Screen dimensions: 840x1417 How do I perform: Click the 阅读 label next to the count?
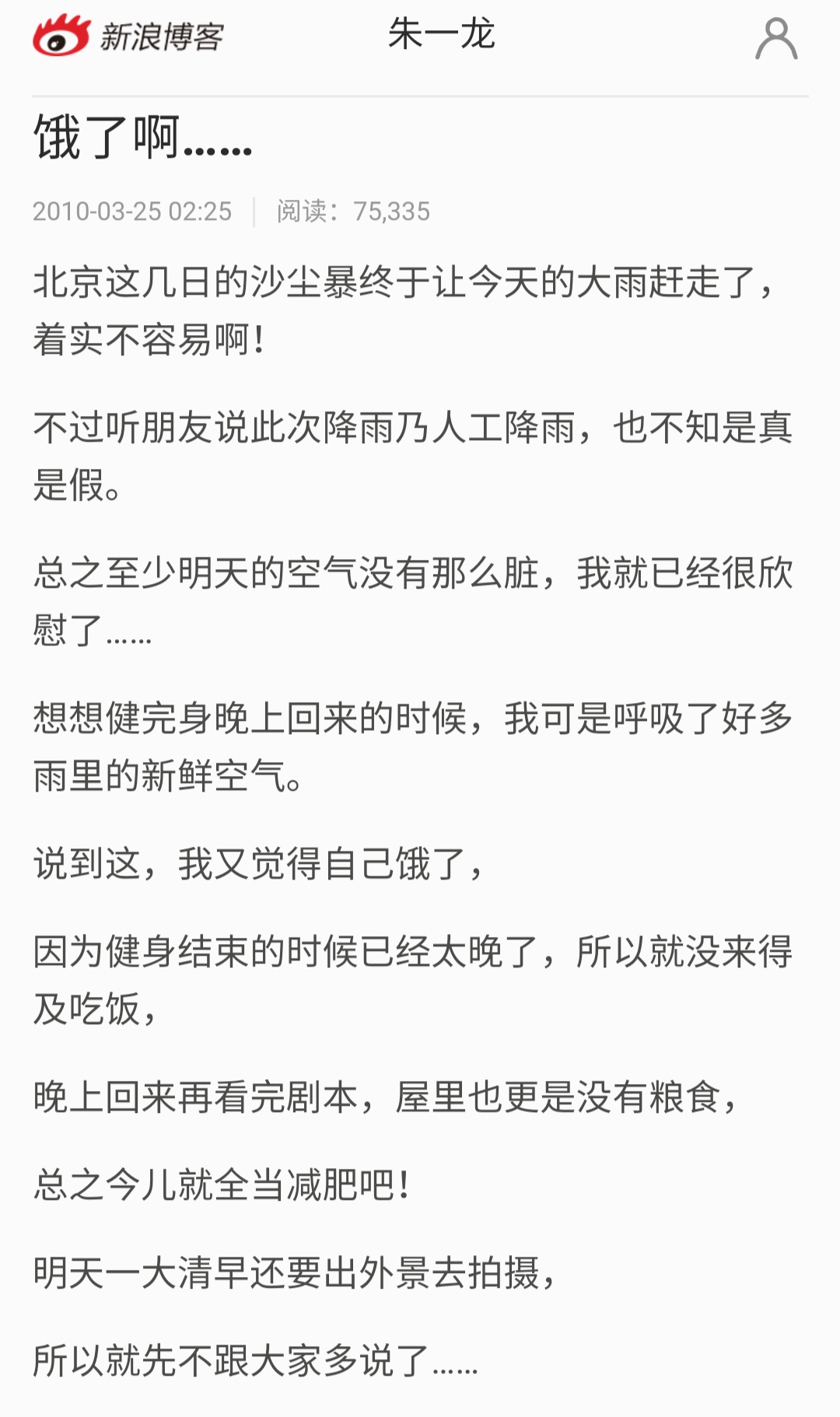[311, 208]
